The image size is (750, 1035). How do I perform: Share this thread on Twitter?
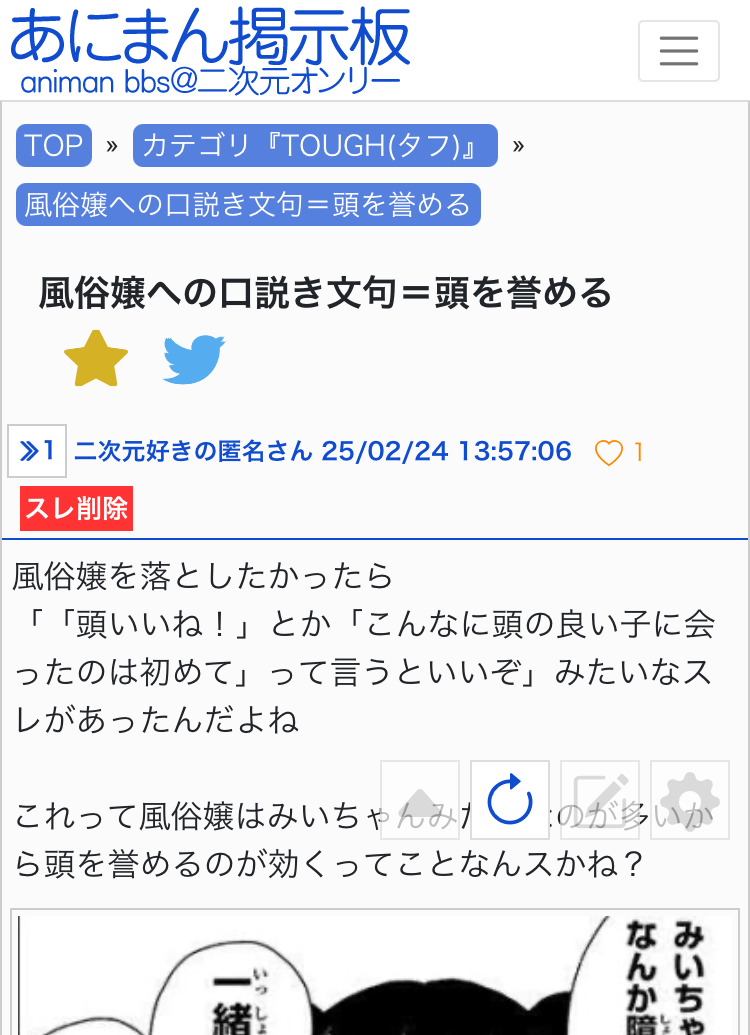194,359
